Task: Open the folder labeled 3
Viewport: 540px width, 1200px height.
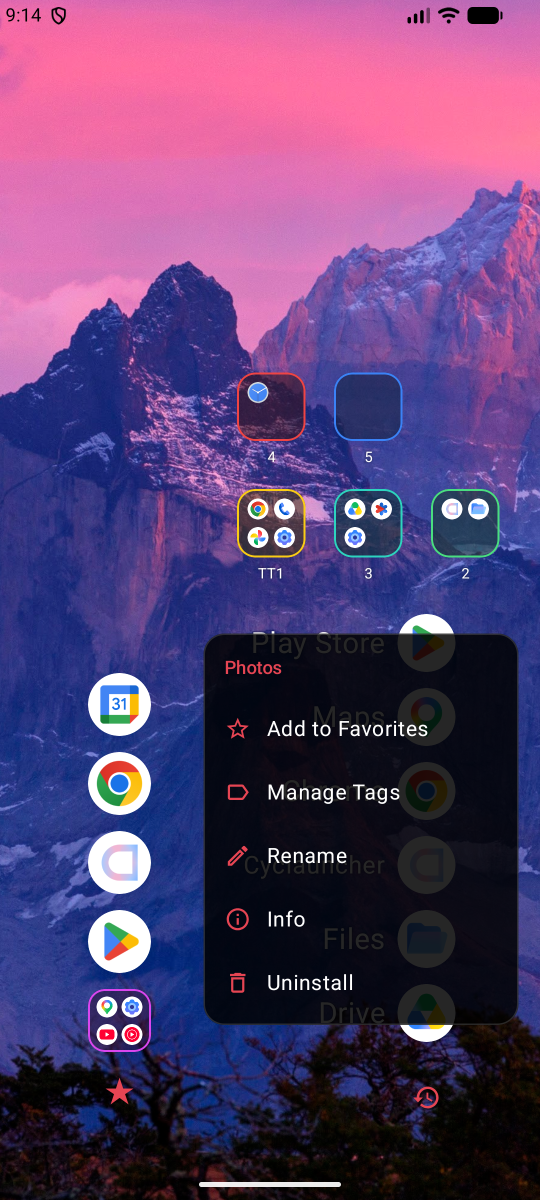Action: 368,523
